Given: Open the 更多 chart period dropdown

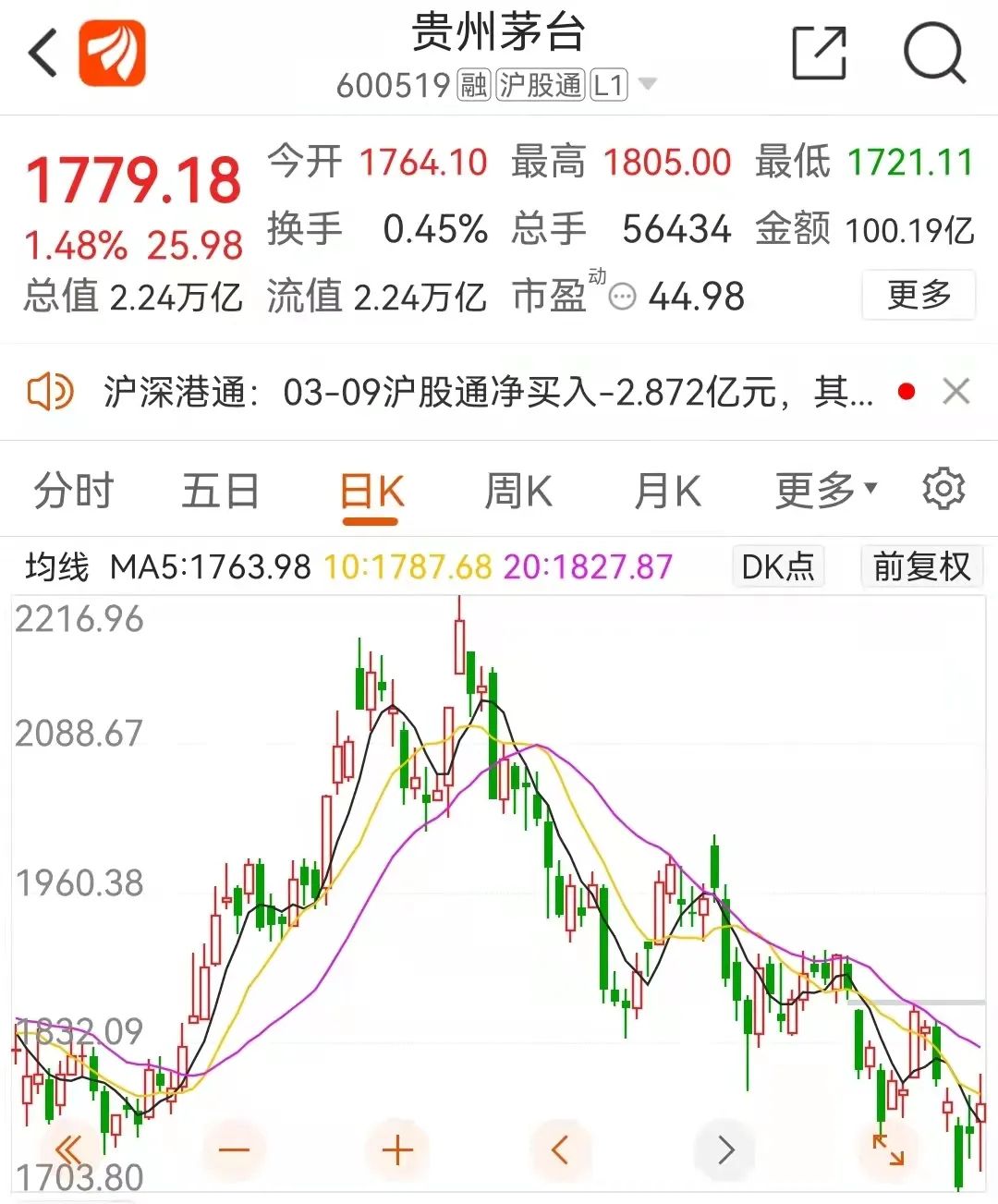Looking at the screenshot, I should [x=825, y=491].
